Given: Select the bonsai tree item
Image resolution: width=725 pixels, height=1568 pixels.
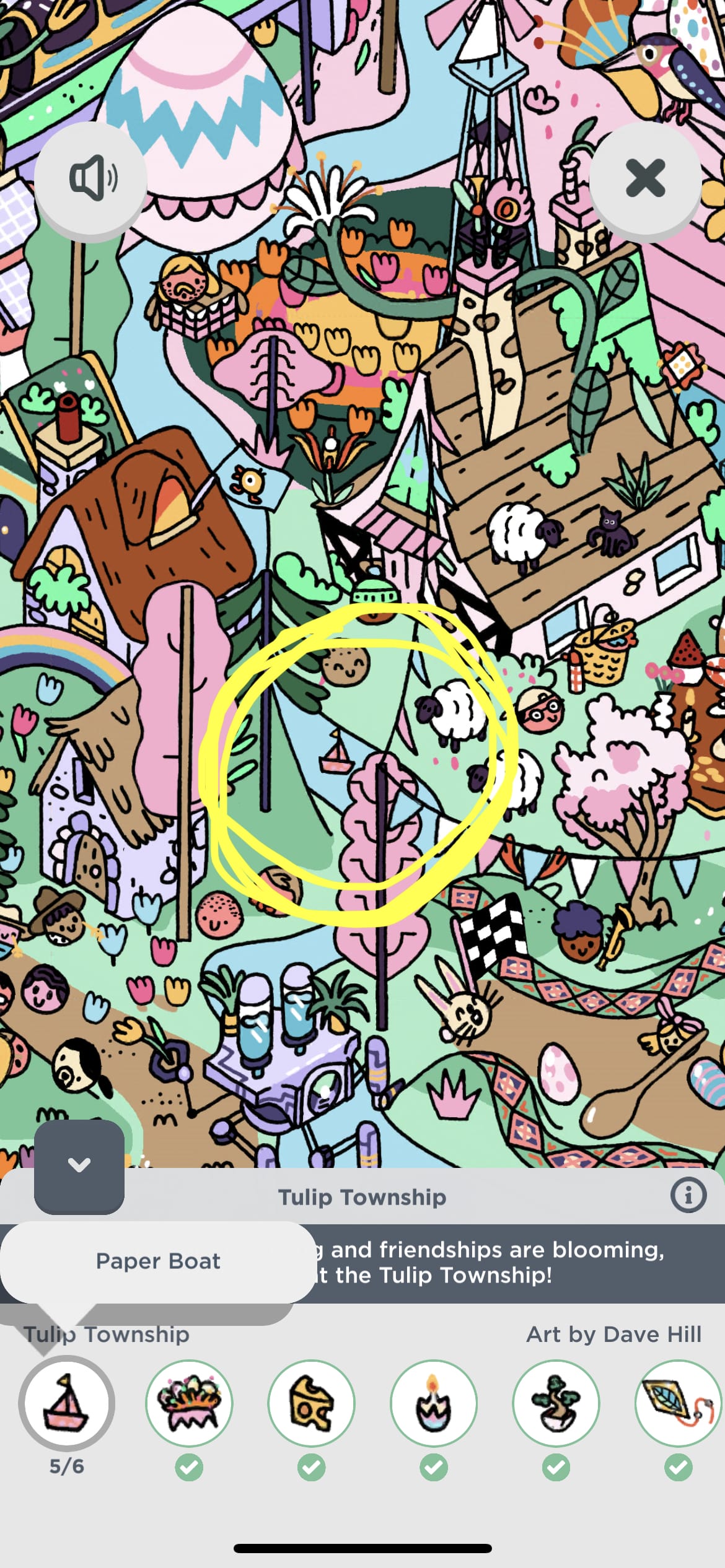Looking at the screenshot, I should click(556, 1404).
